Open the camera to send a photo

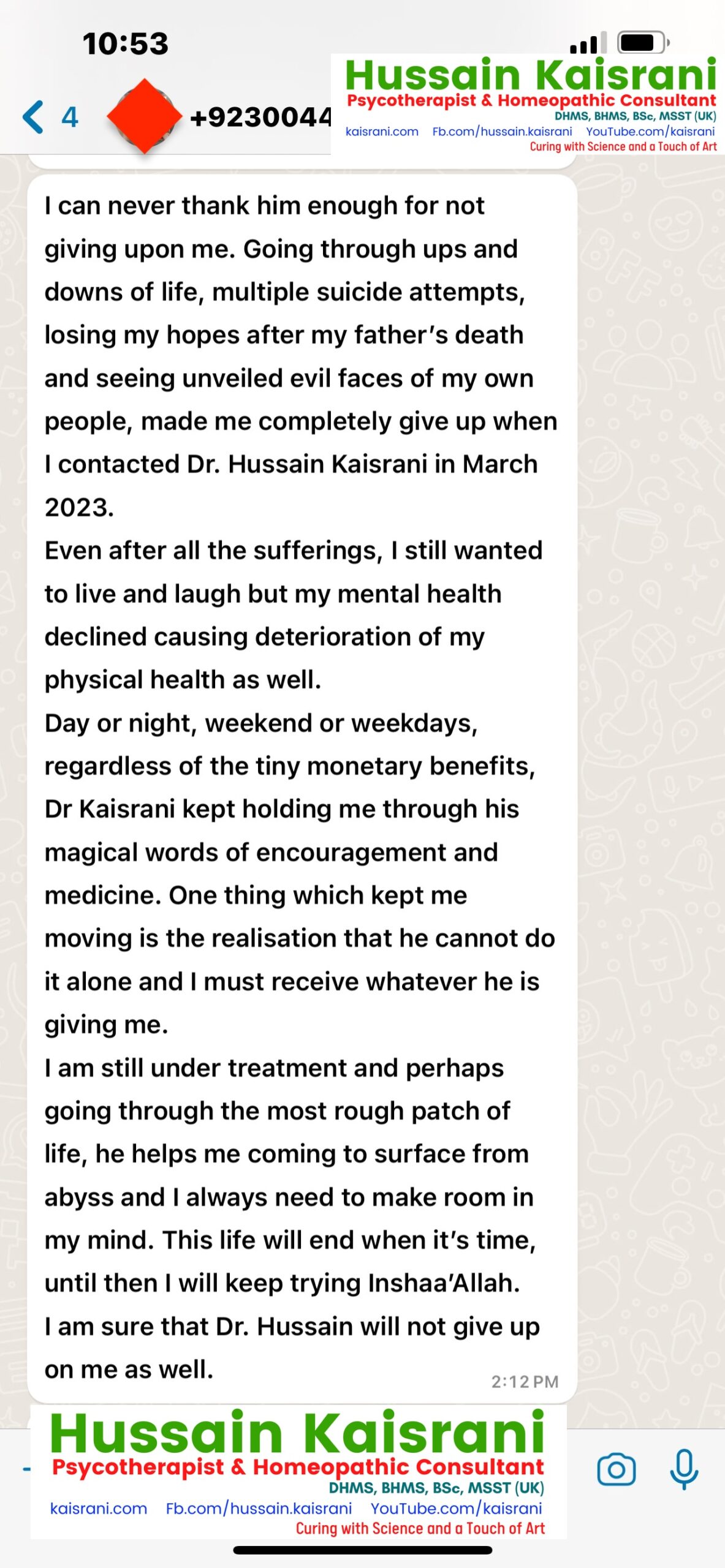pyautogui.click(x=616, y=1469)
